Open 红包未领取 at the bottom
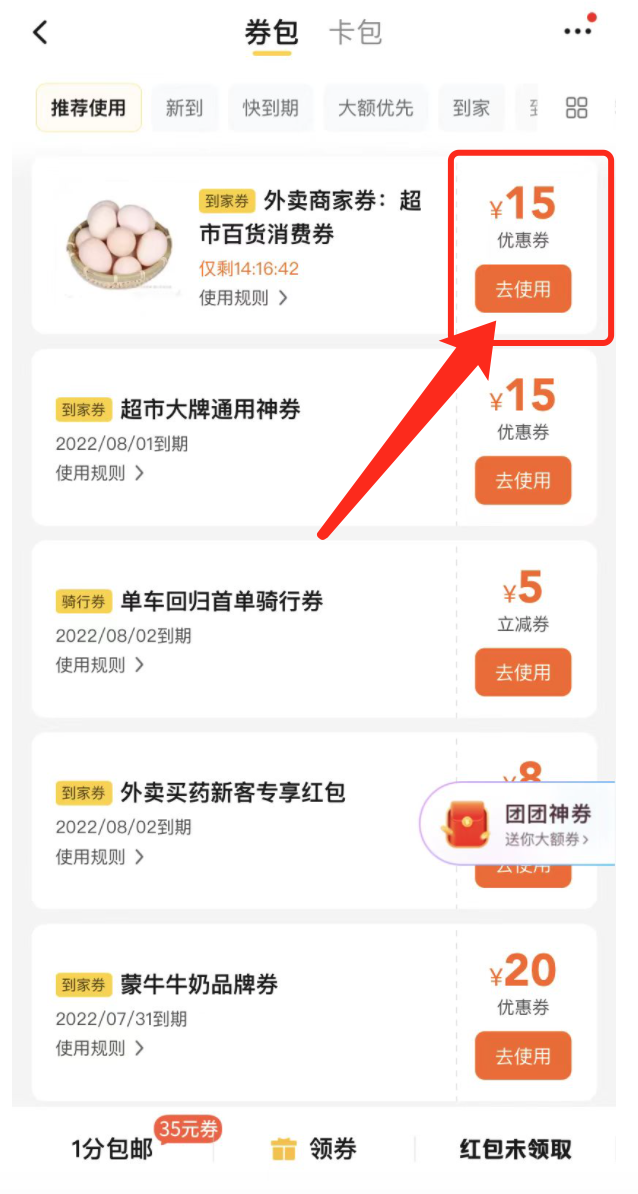 click(515, 1149)
